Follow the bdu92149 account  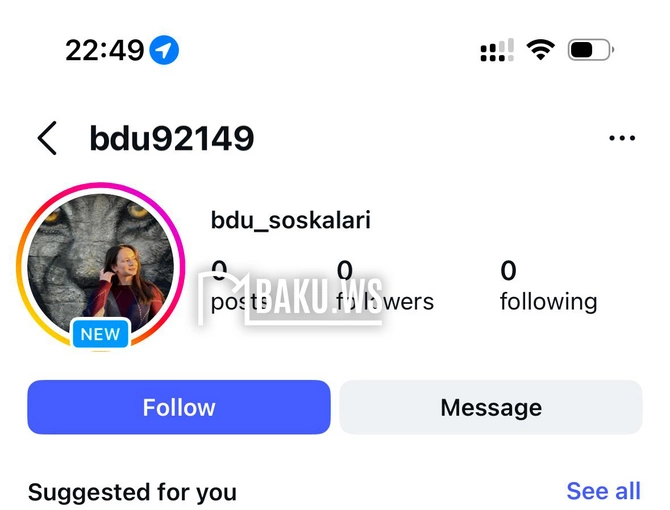pos(178,407)
